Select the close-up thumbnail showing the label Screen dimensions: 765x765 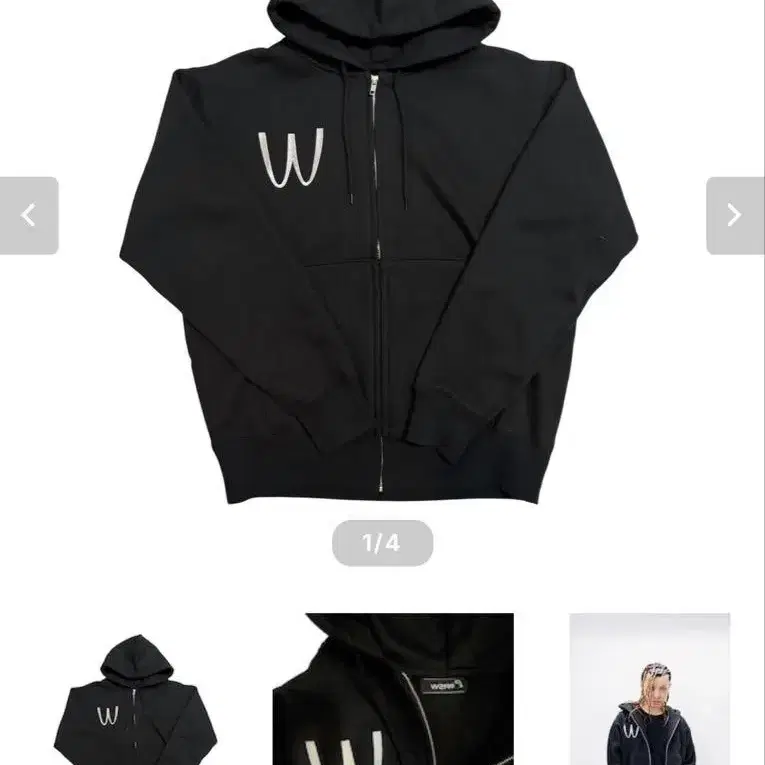pyautogui.click(x=393, y=689)
